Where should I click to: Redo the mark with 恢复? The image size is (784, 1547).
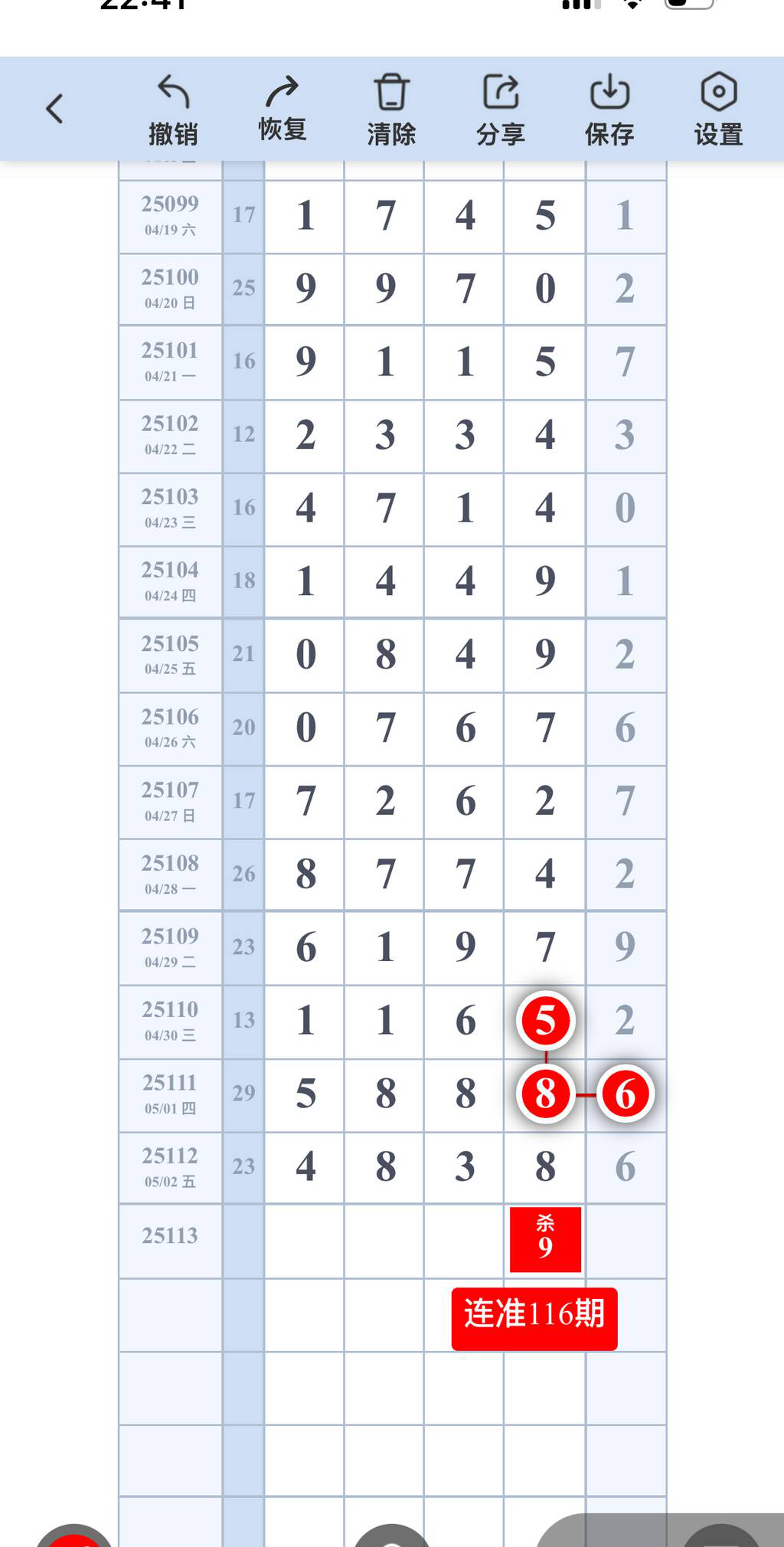[x=283, y=110]
